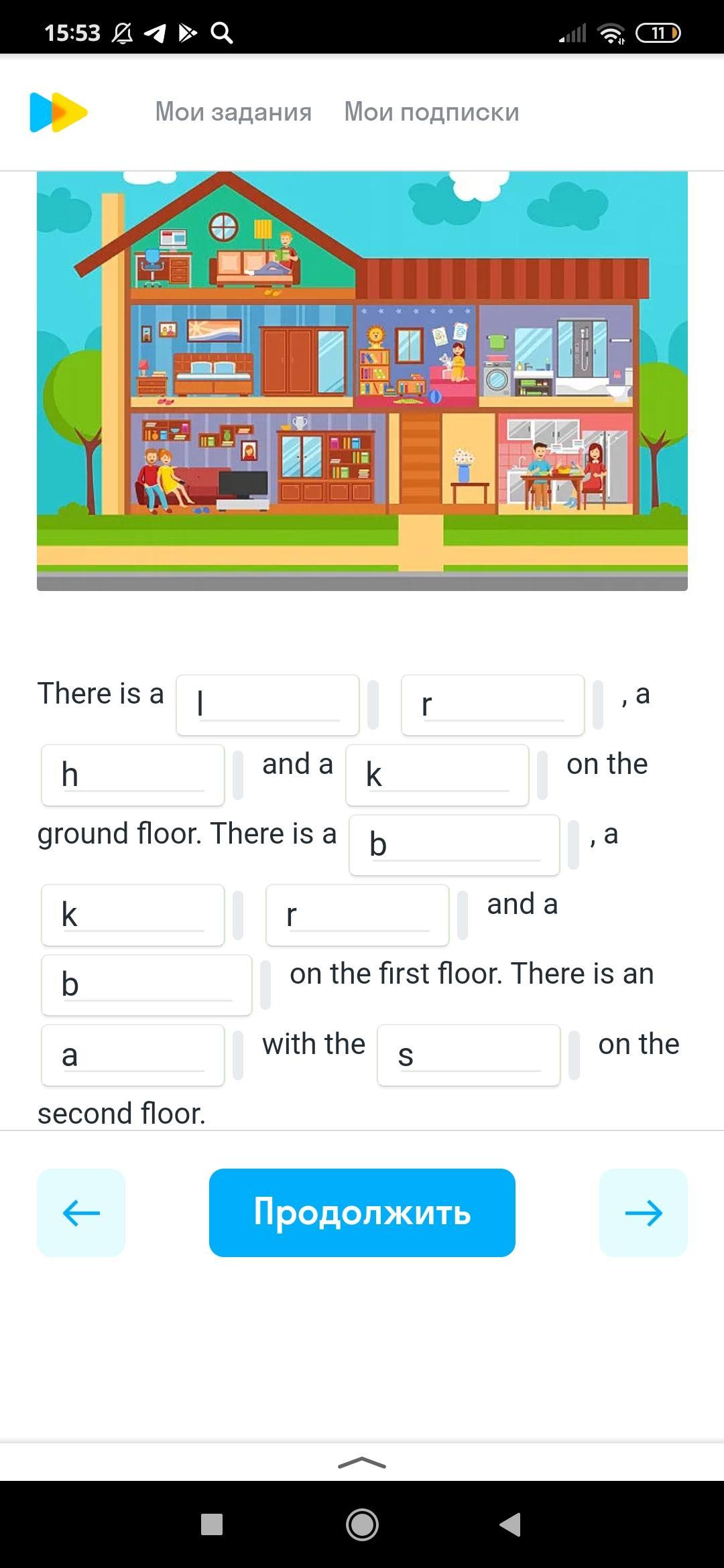Focus the input field starting with letter s
724x1568 pixels.
pos(469,1055)
